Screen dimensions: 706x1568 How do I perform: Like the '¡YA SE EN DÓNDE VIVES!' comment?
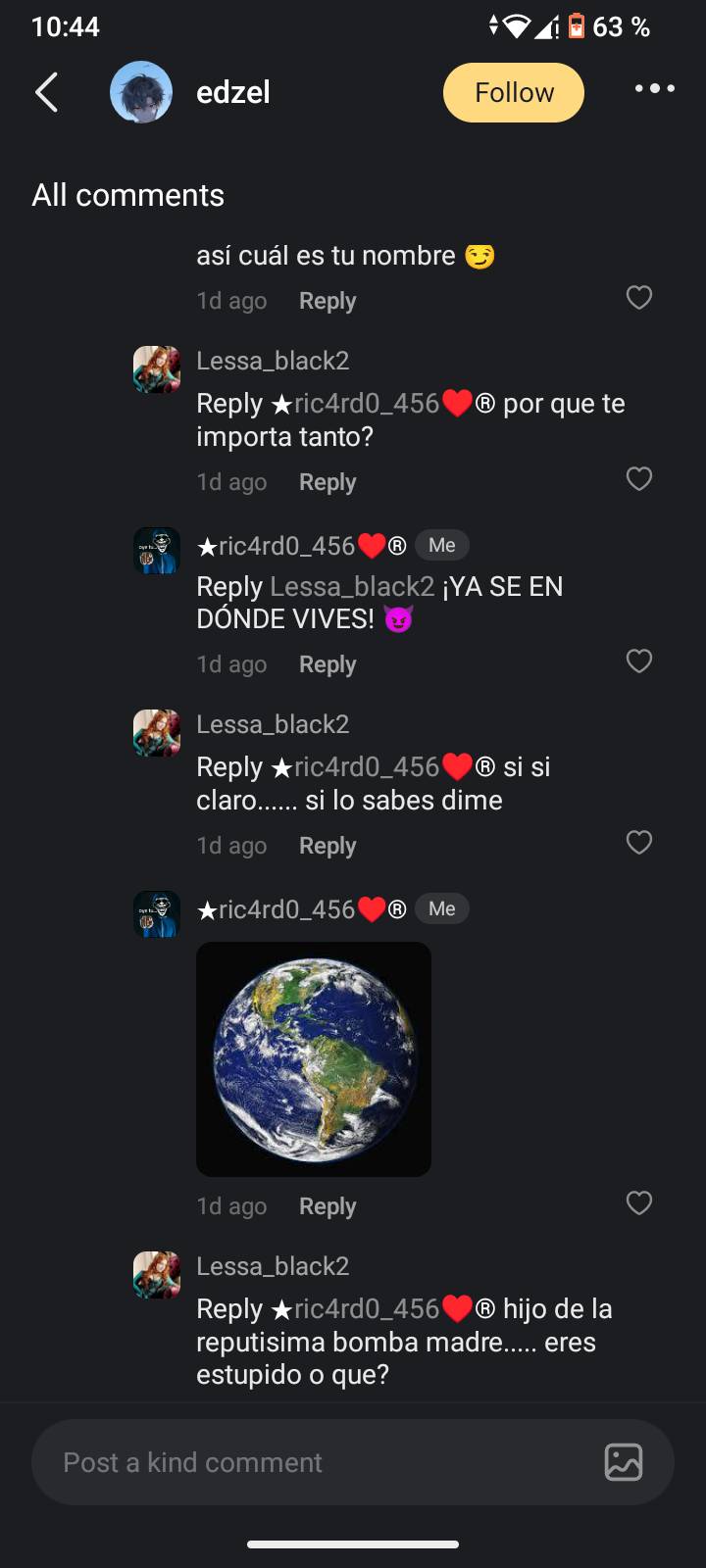click(x=639, y=661)
